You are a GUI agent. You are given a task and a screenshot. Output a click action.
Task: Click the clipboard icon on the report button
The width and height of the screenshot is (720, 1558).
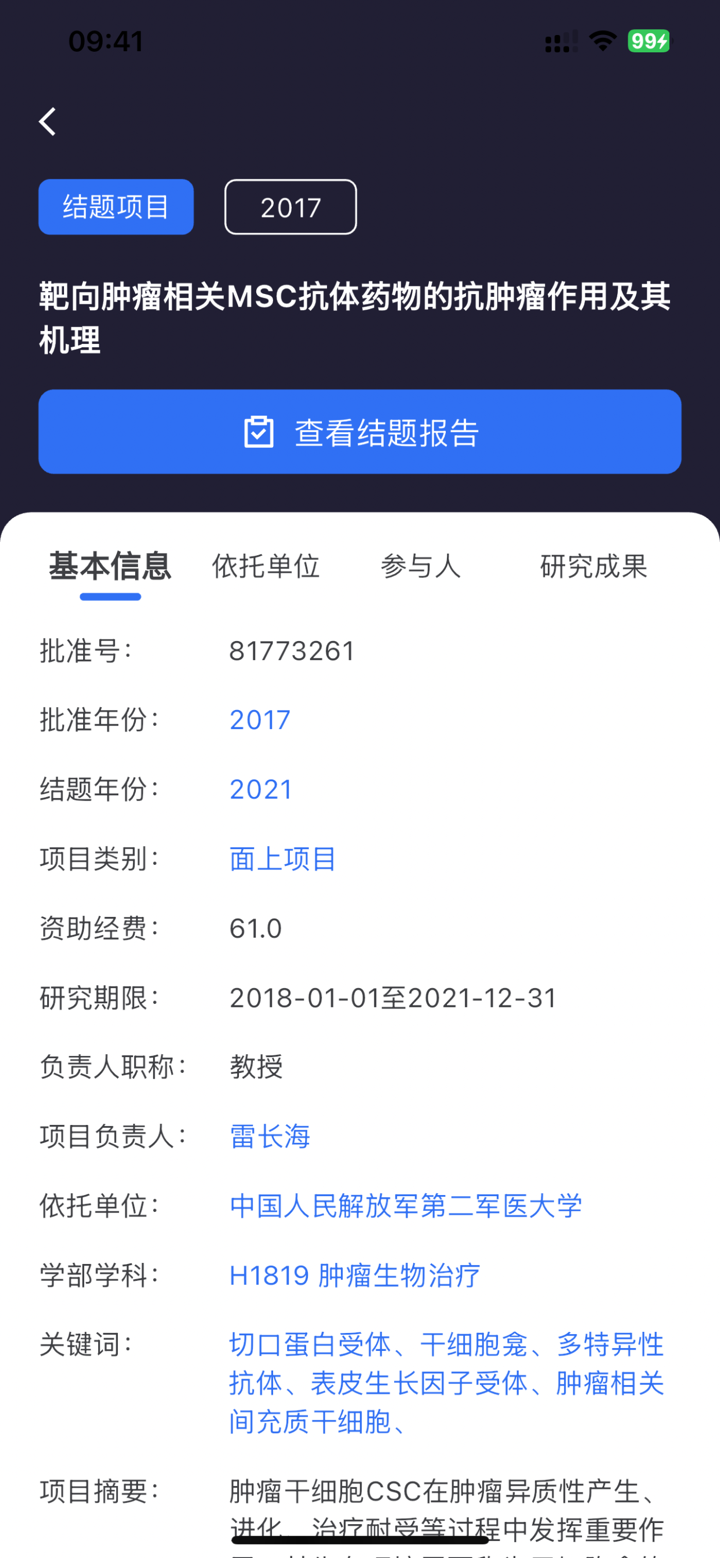coord(258,431)
